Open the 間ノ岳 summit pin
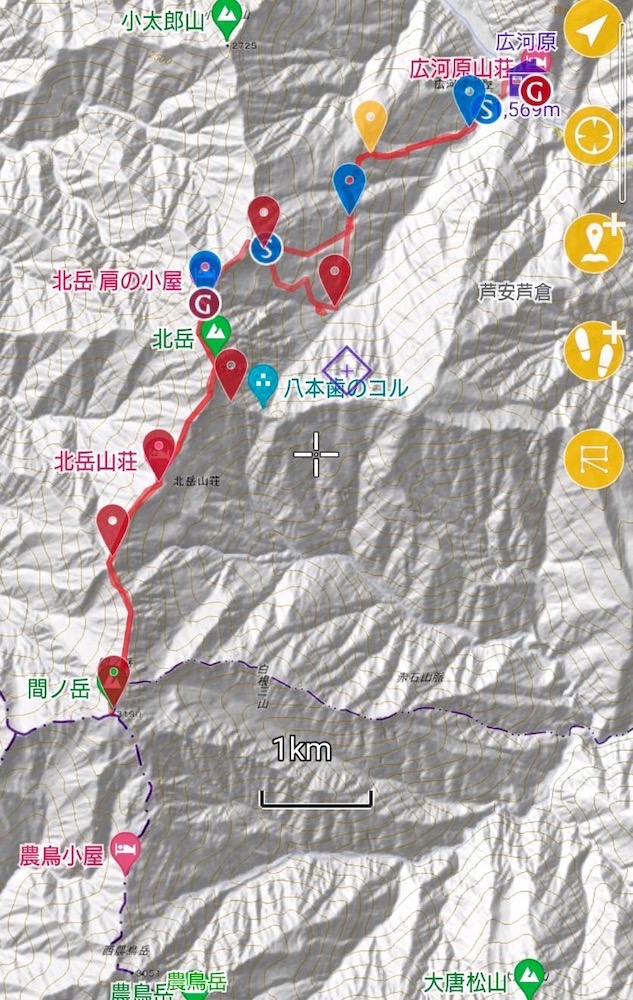 pyautogui.click(x=114, y=675)
